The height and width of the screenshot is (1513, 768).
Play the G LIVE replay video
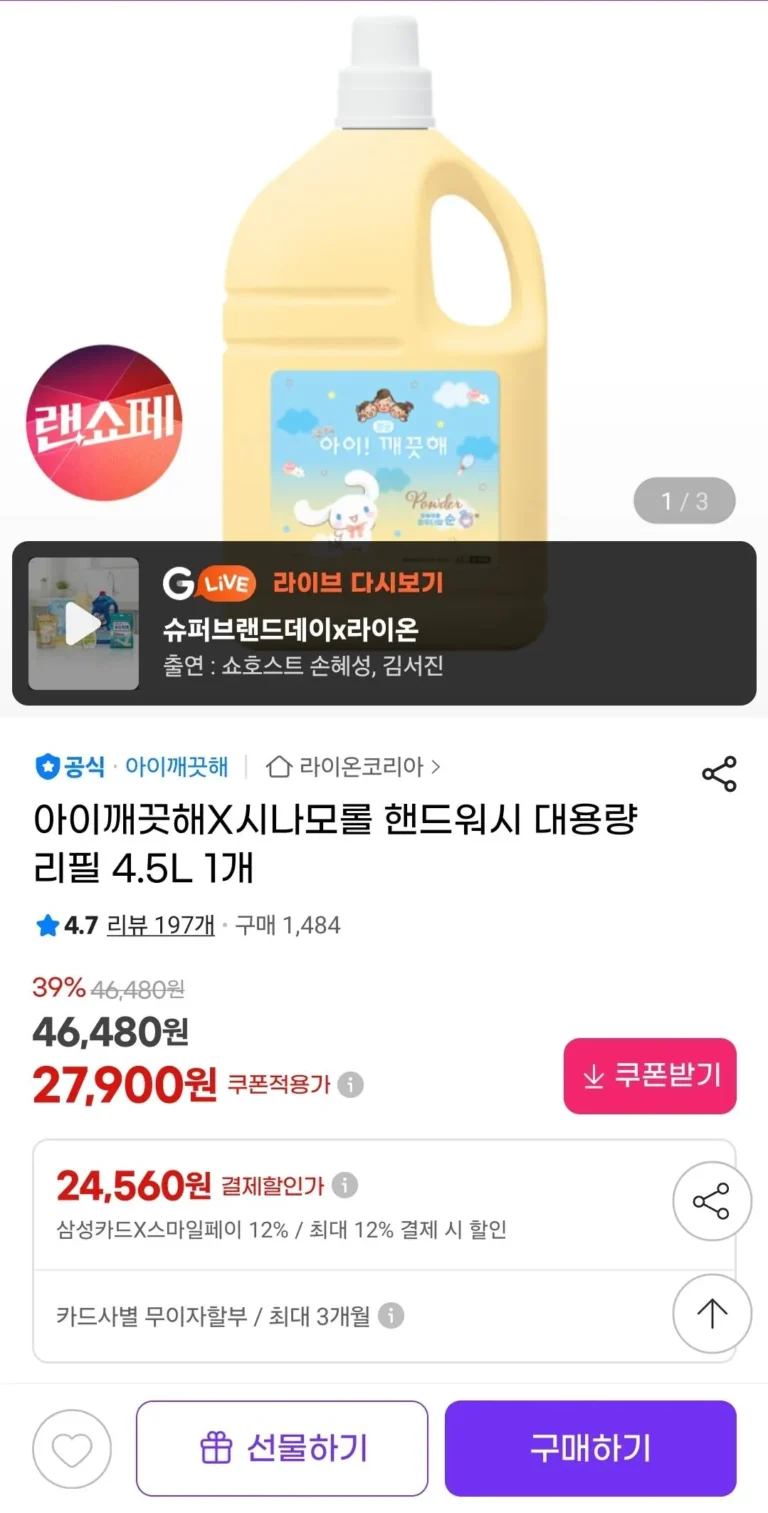[83, 624]
